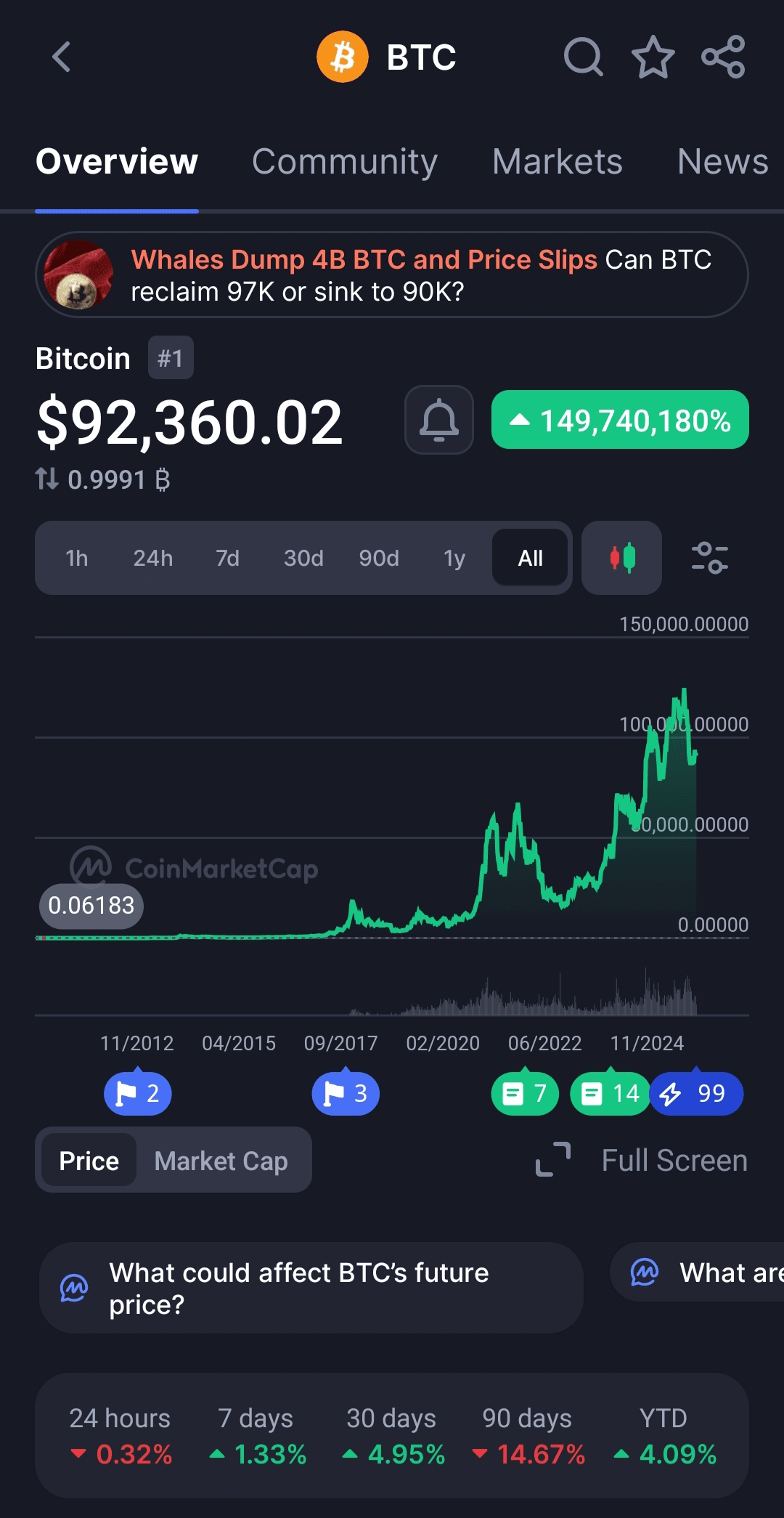This screenshot has width=784, height=1518.
Task: Open the News tab
Action: 722,161
